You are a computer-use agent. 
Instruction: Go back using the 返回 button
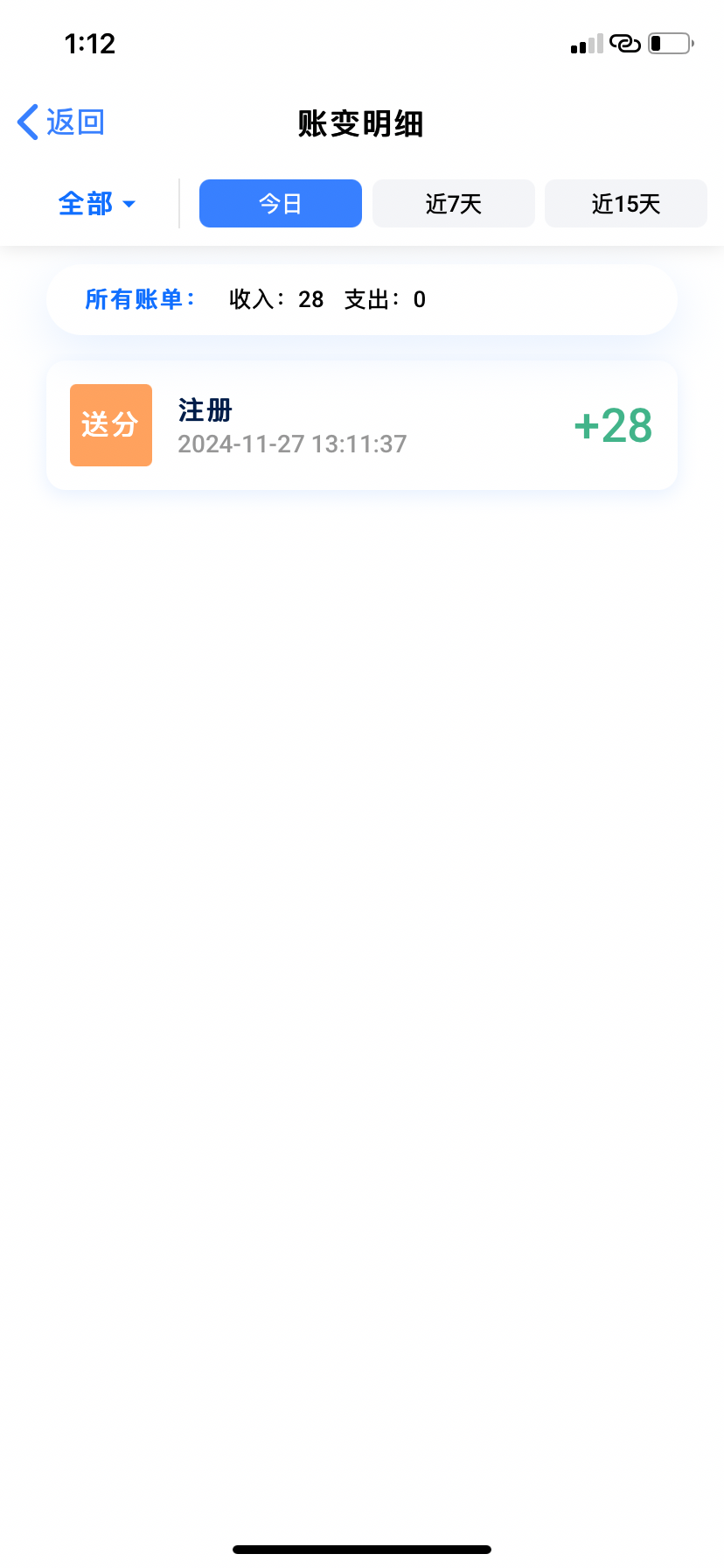pyautogui.click(x=61, y=122)
